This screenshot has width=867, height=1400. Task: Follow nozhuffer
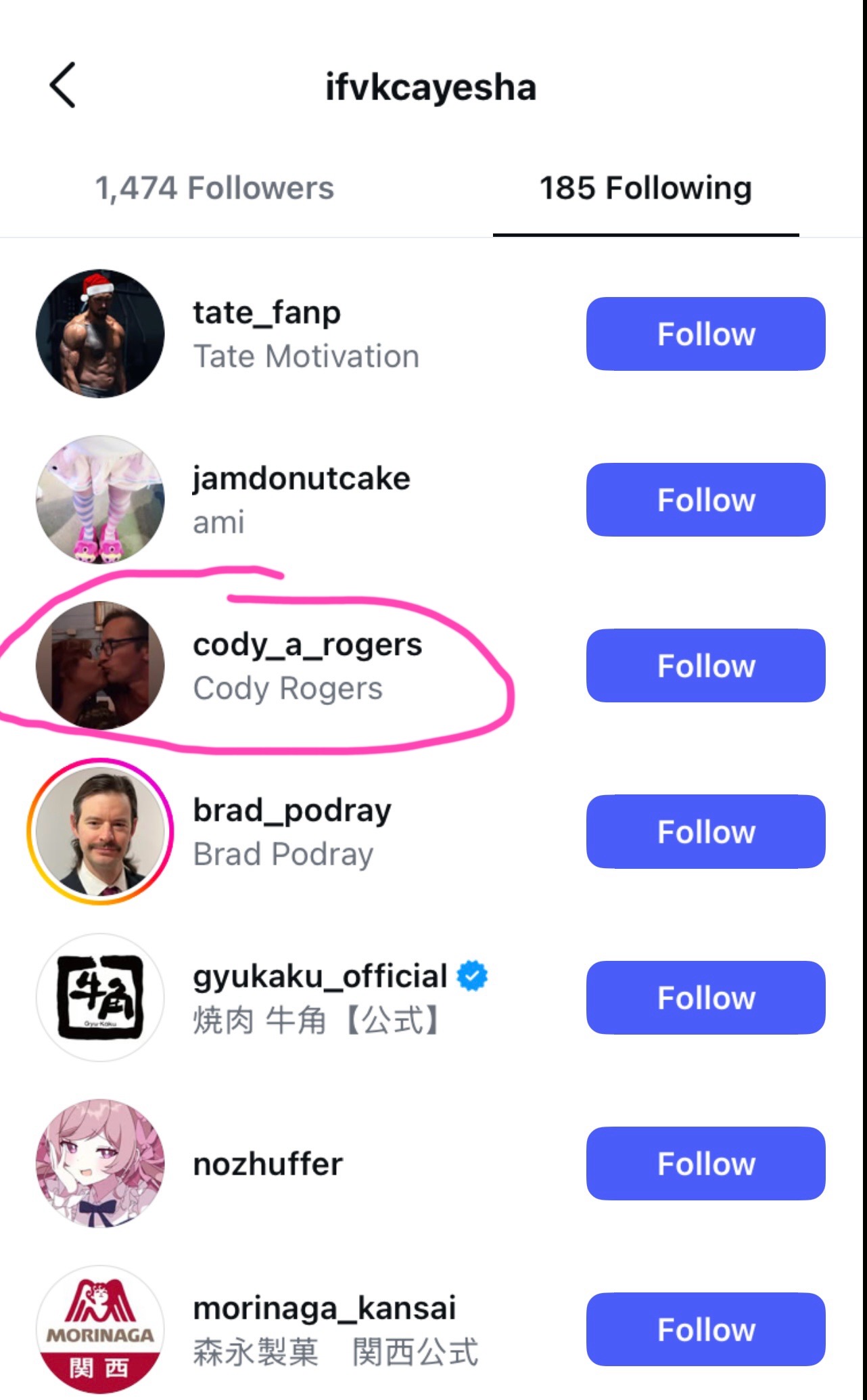pyautogui.click(x=705, y=1163)
